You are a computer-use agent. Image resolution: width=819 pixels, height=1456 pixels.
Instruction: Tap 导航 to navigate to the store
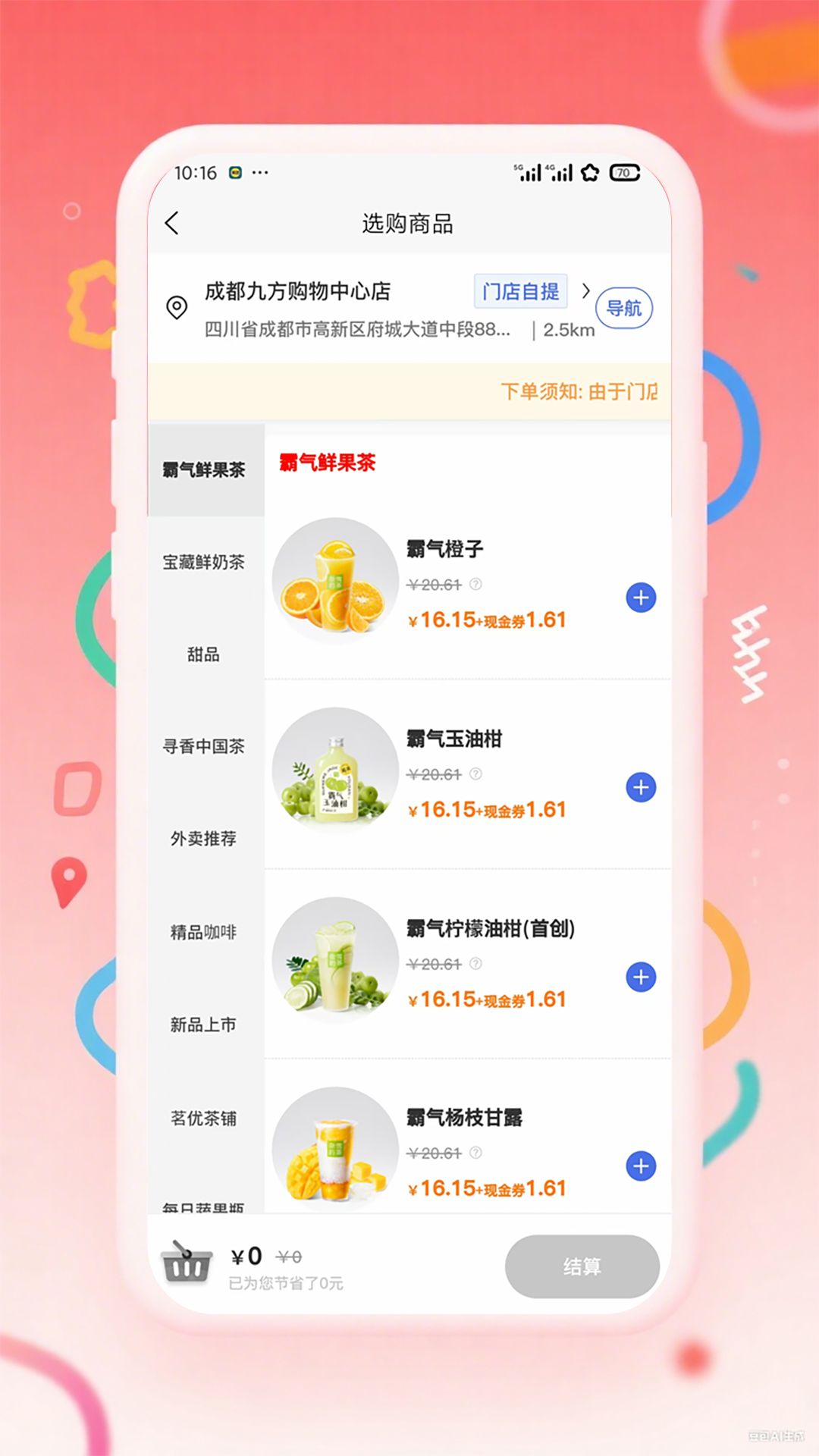tap(624, 309)
